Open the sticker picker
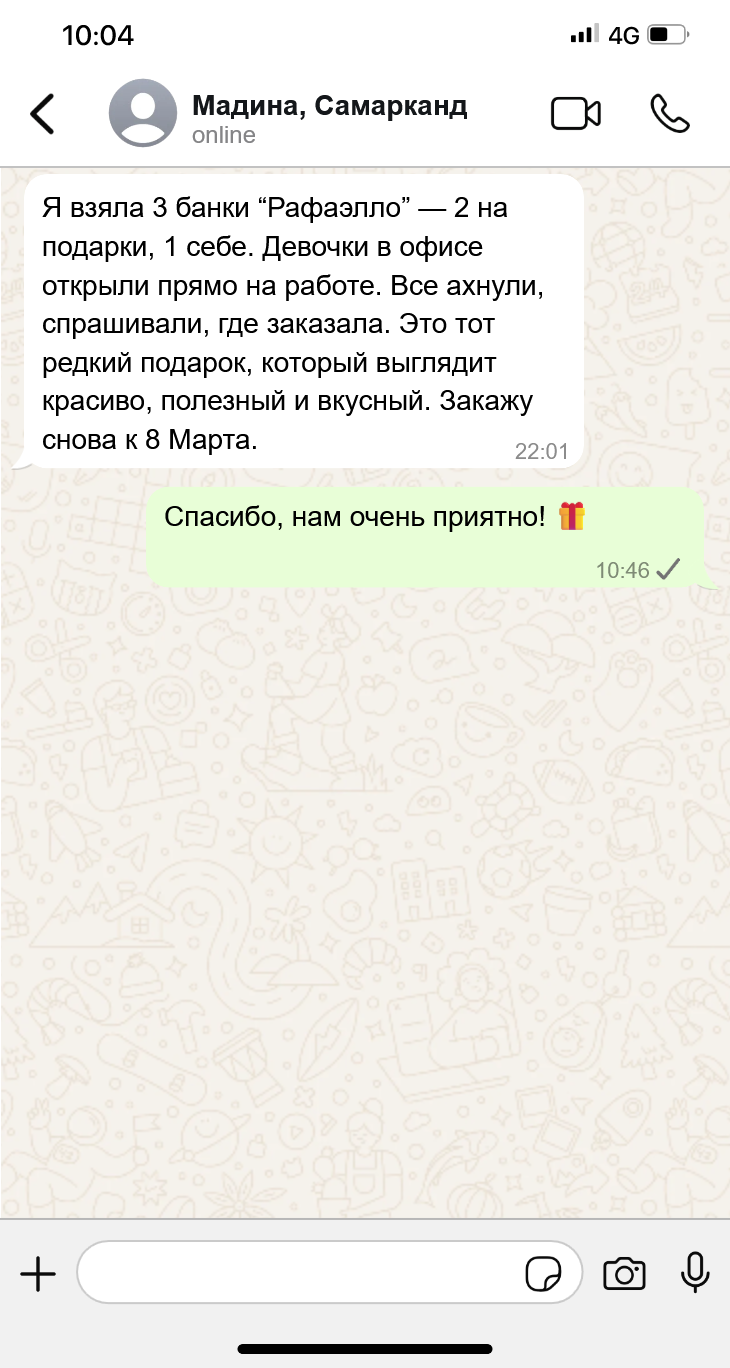The width and height of the screenshot is (730, 1368). (543, 1274)
